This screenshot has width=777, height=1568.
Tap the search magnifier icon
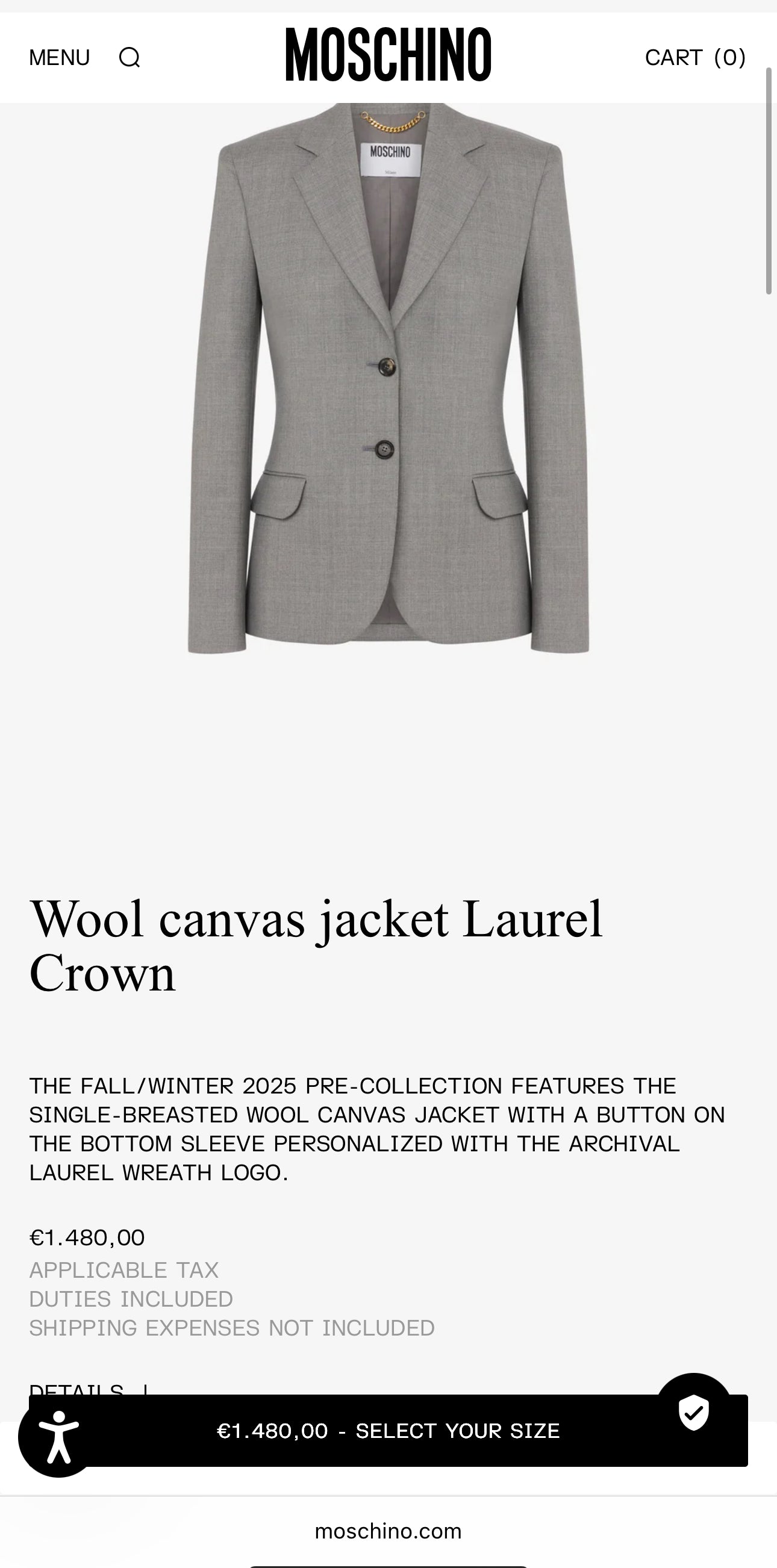(129, 58)
